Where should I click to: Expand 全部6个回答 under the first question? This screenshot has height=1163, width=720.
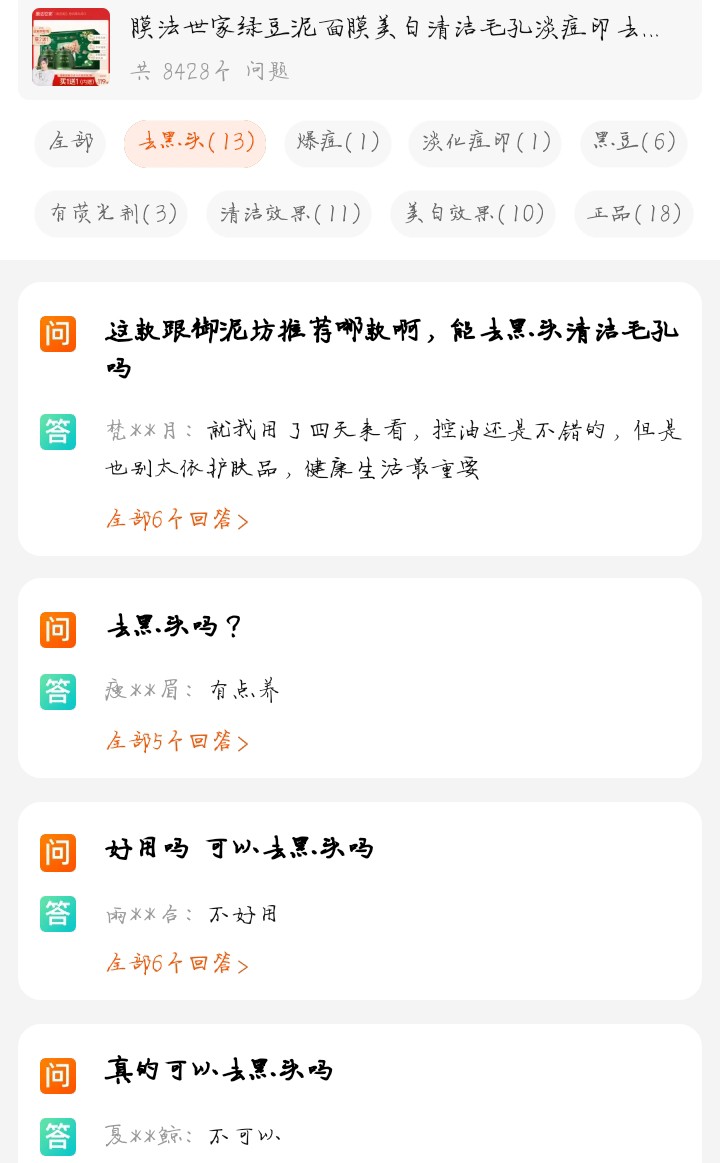pos(177,519)
